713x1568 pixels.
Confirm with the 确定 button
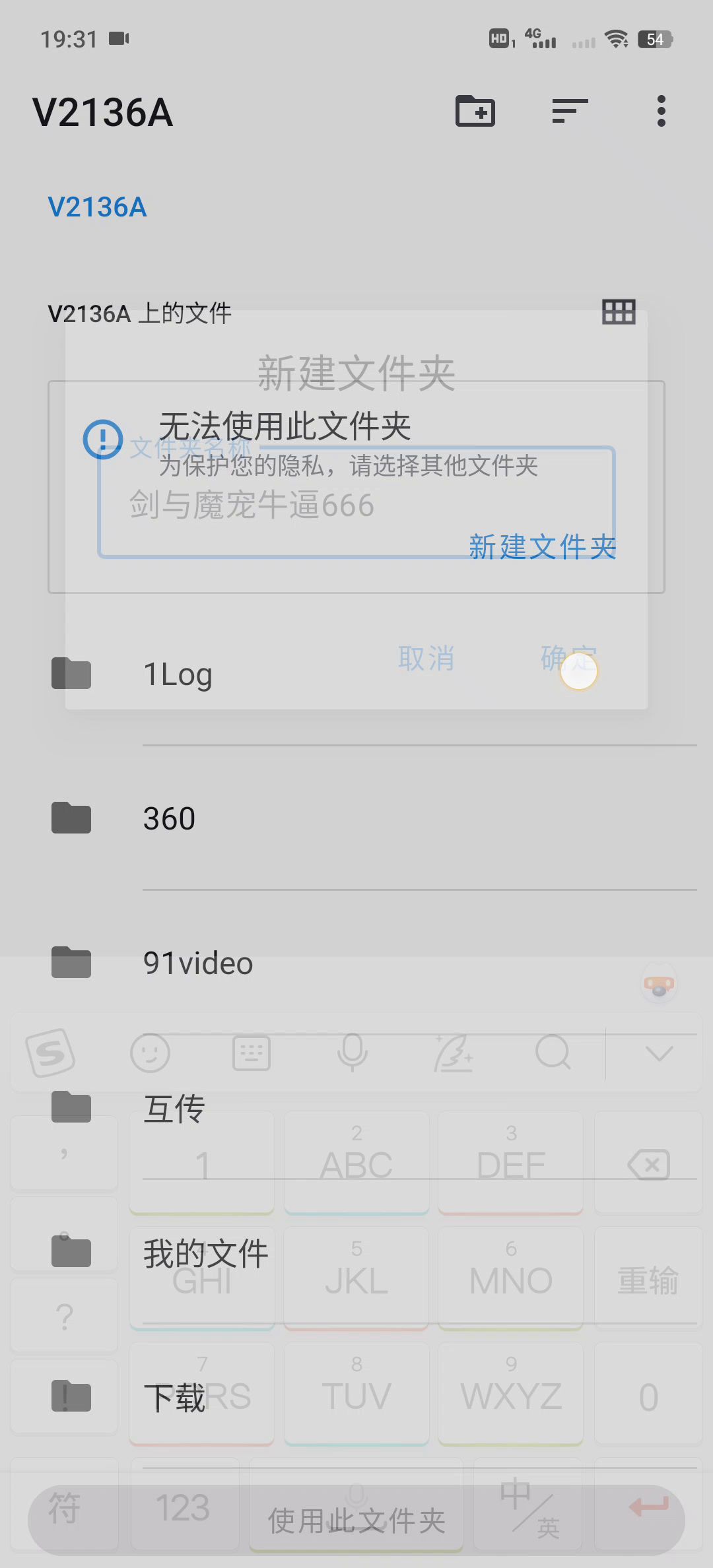(x=568, y=659)
